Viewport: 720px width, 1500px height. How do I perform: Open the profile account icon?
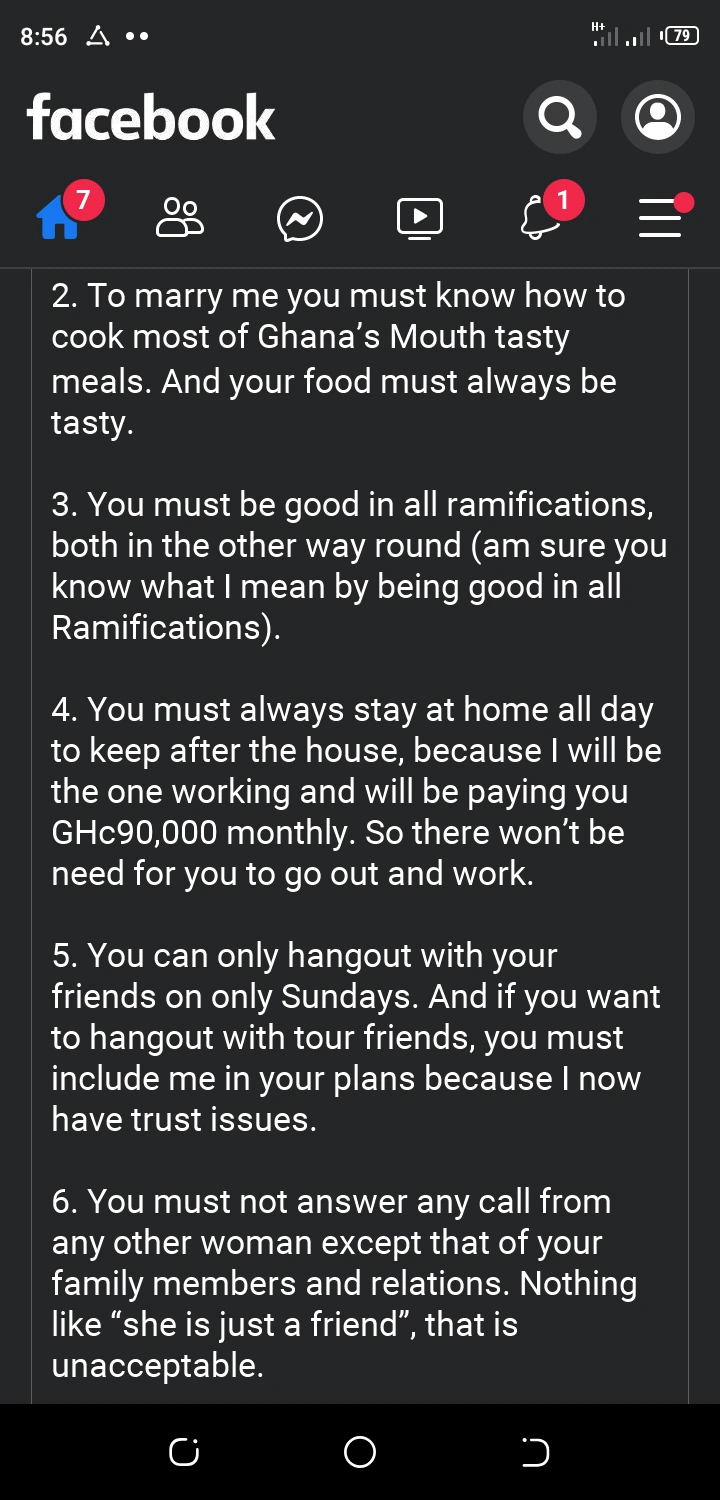pyautogui.click(x=657, y=117)
